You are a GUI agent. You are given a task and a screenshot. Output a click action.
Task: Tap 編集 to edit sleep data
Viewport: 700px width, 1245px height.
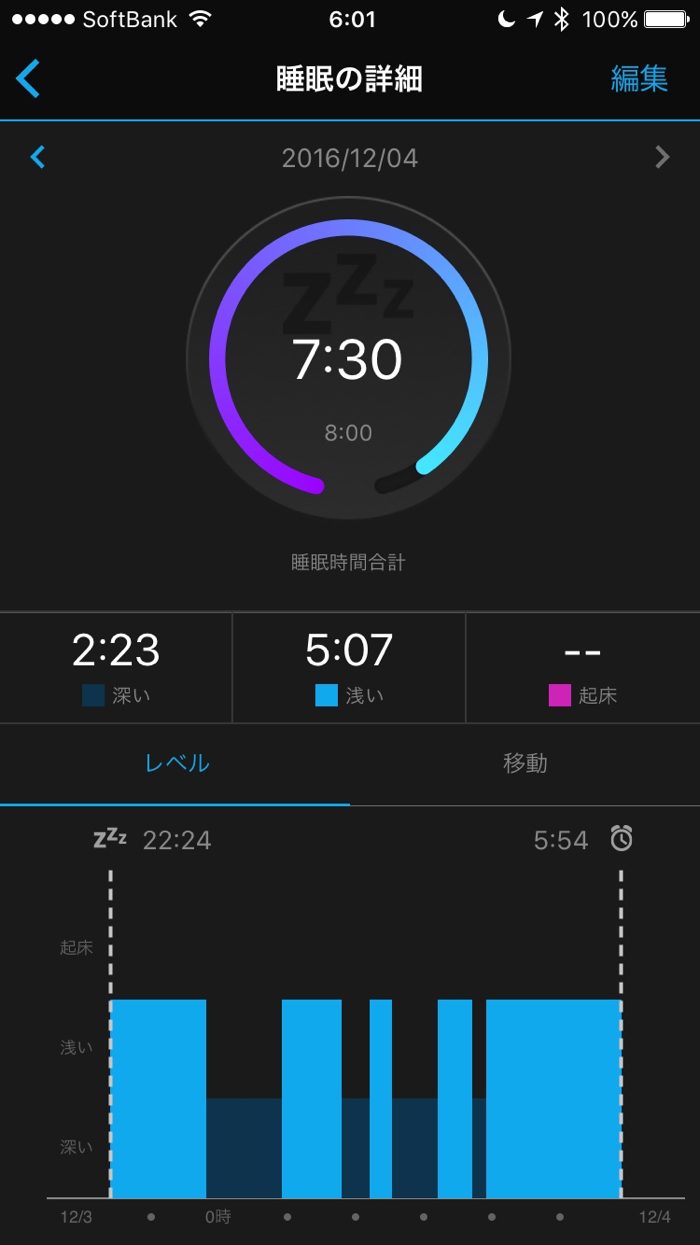[639, 79]
